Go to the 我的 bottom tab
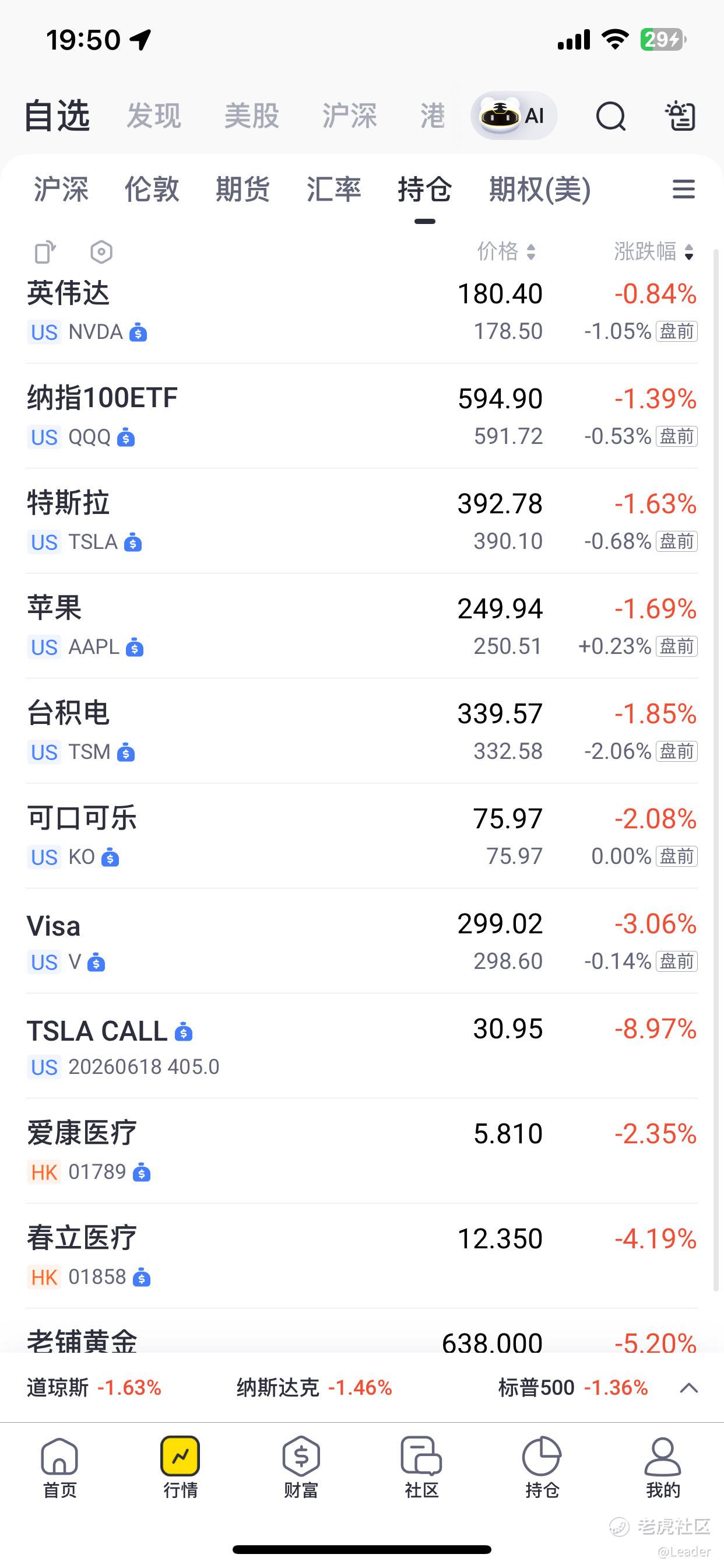 click(663, 1467)
